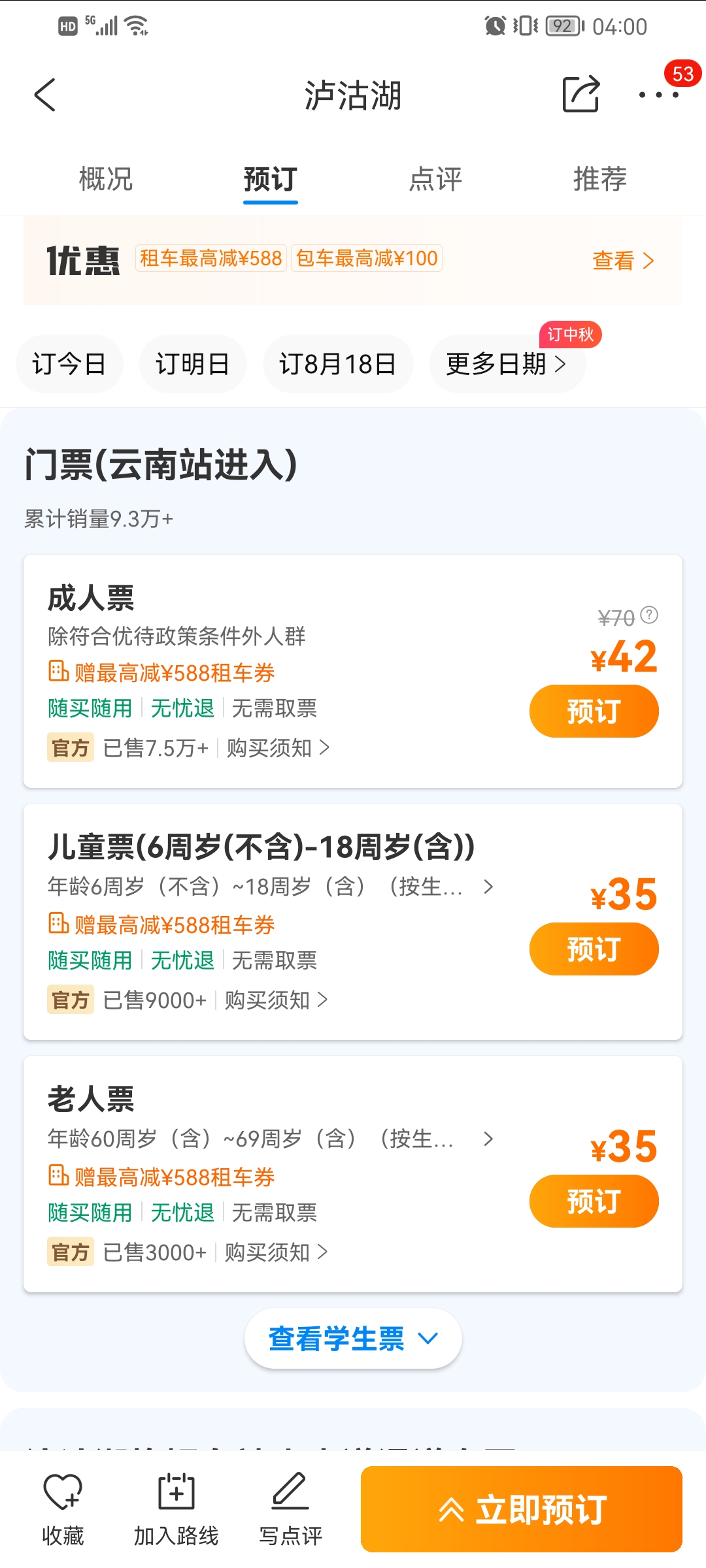Viewport: 706px width, 1568px height.
Task: Open 更多日期 to pick another date
Action: (x=507, y=364)
